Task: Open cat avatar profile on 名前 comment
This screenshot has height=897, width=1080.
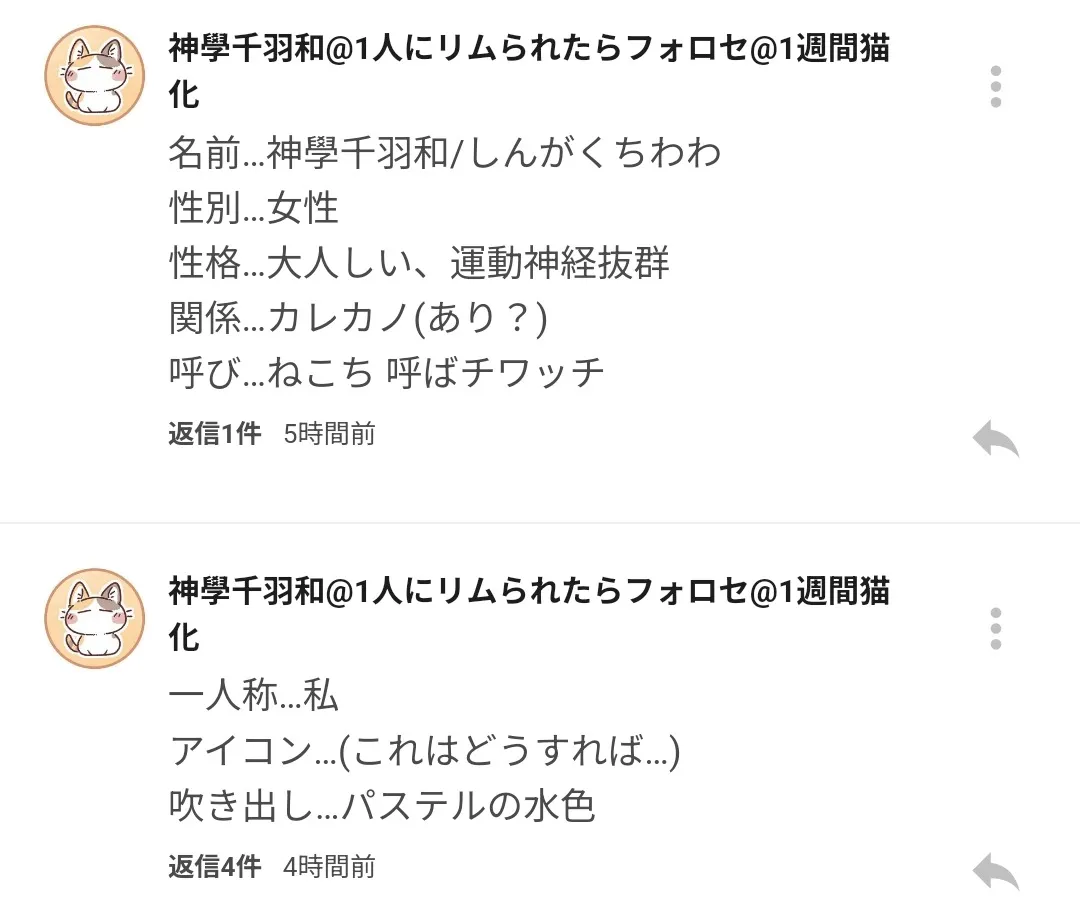Action: (x=96, y=76)
